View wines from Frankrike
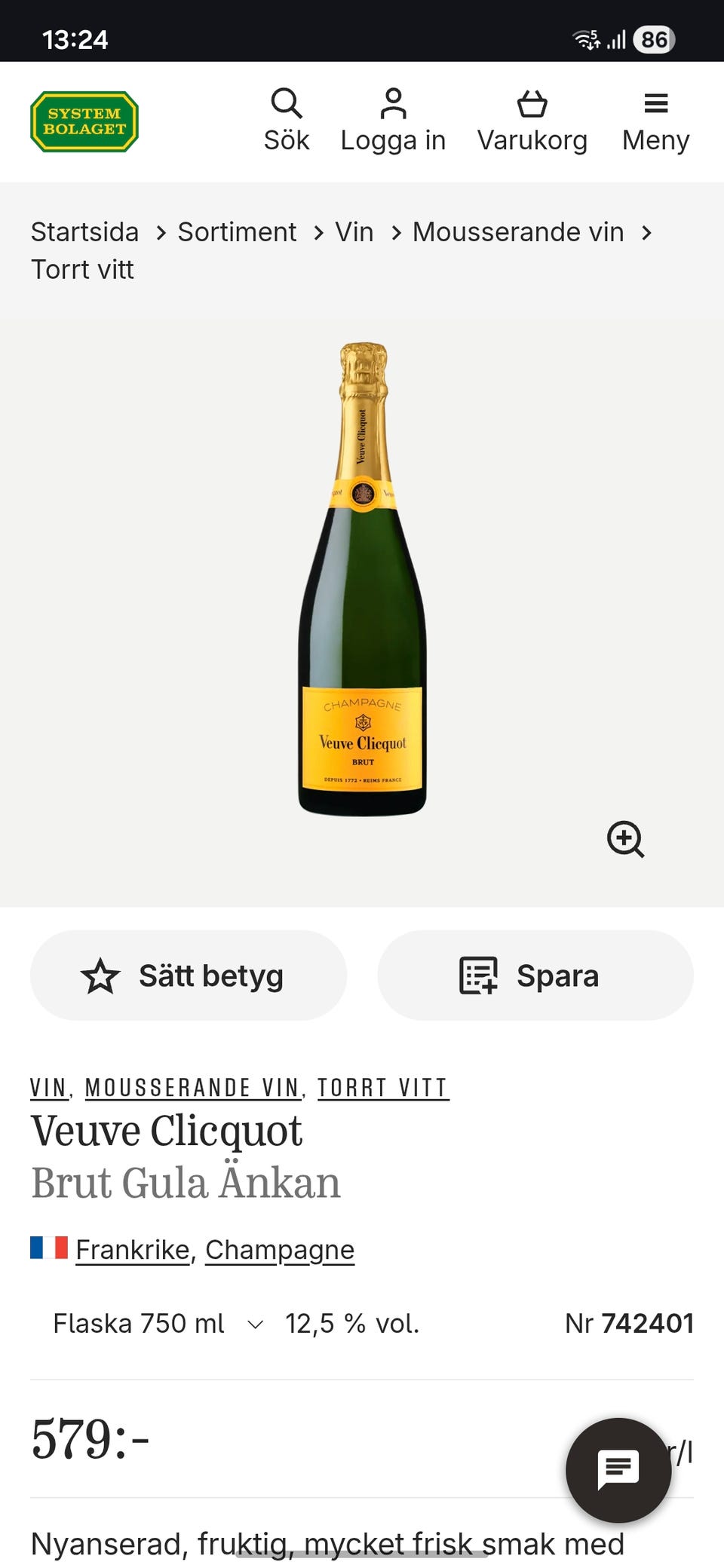The width and height of the screenshot is (724, 1568). [x=133, y=1250]
